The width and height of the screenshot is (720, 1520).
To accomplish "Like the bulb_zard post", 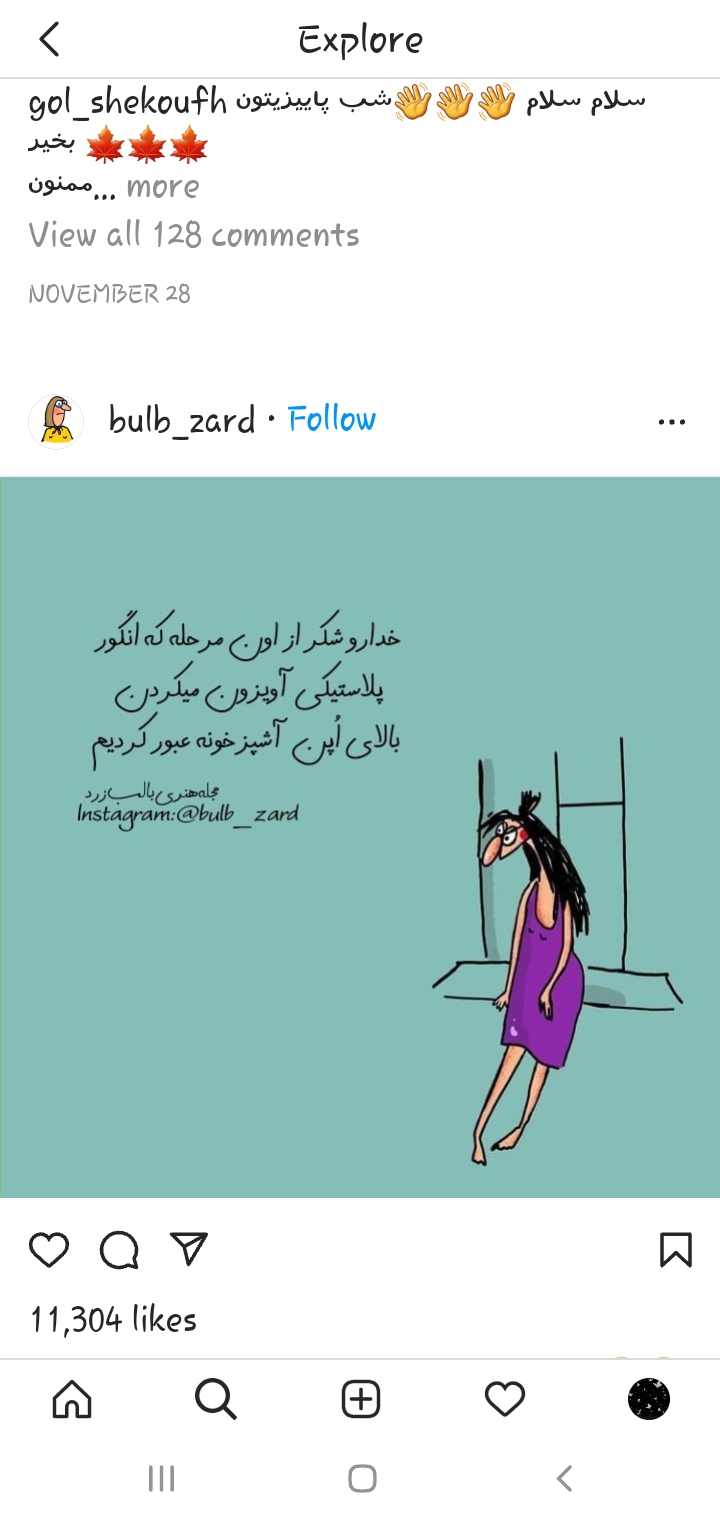I will (x=49, y=1250).
